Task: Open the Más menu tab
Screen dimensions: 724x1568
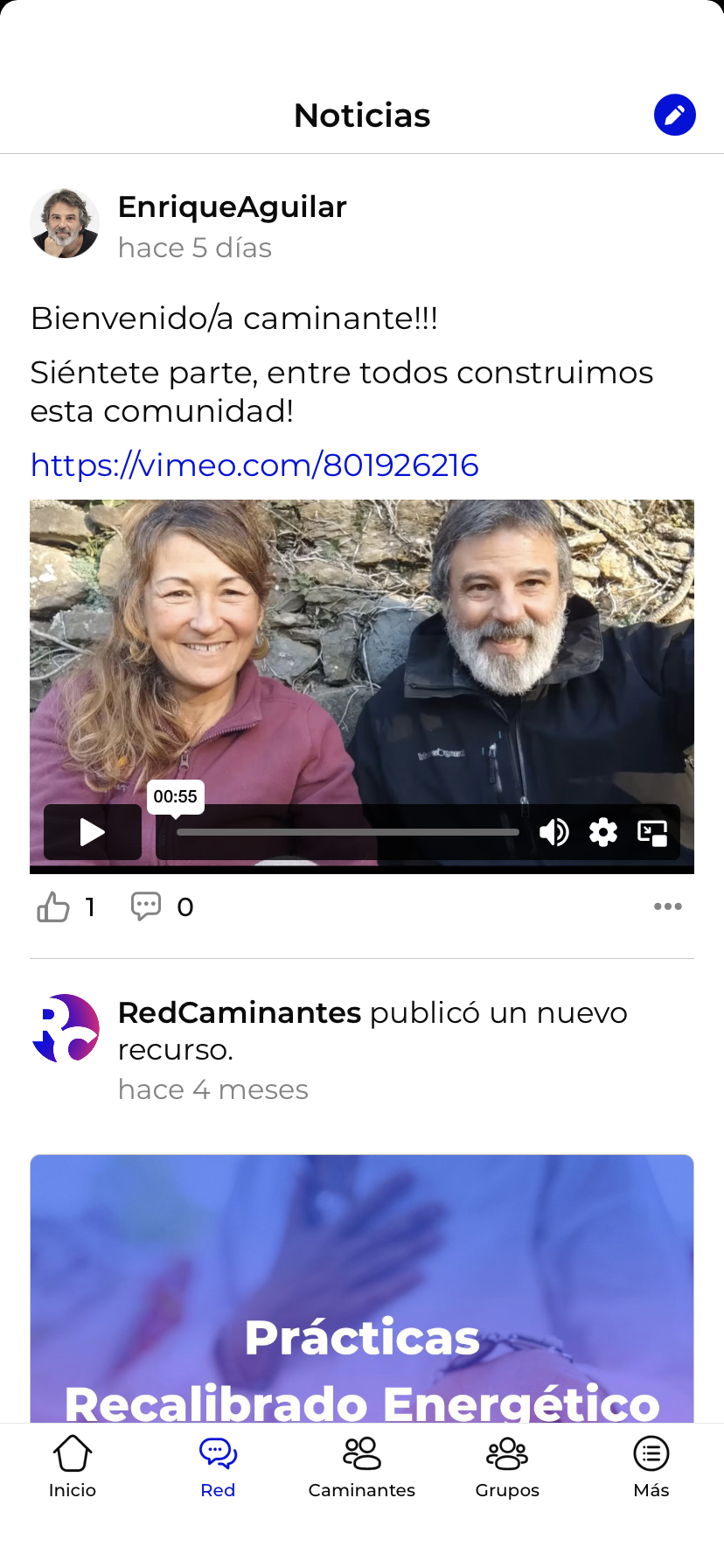Action: coord(651,1466)
